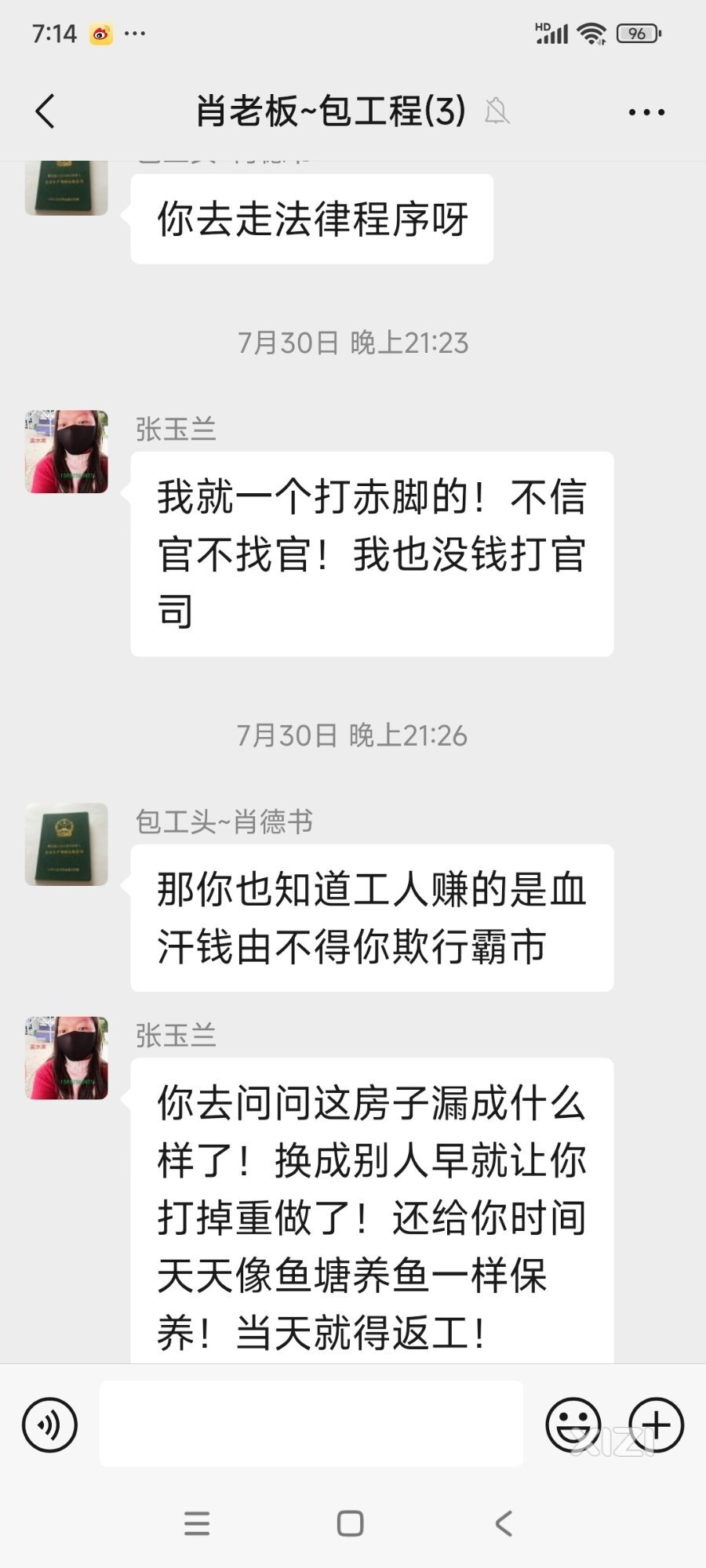Tap system home button

point(350,1523)
